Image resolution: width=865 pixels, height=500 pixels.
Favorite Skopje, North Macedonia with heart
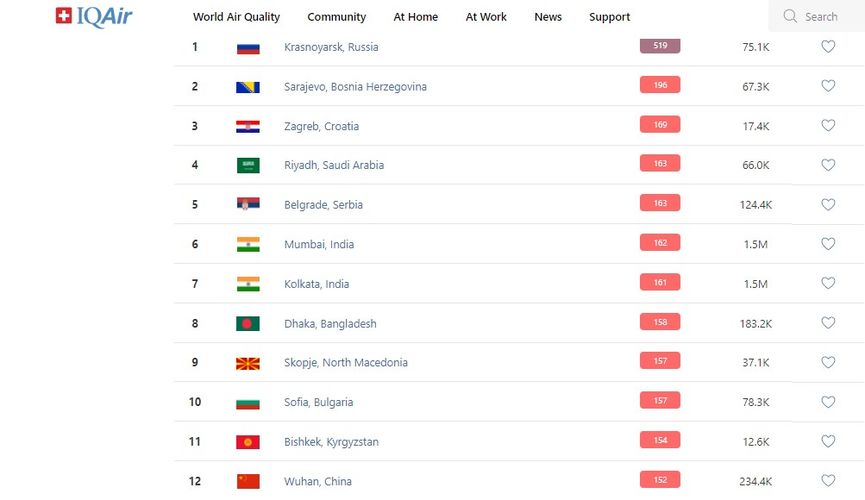828,362
